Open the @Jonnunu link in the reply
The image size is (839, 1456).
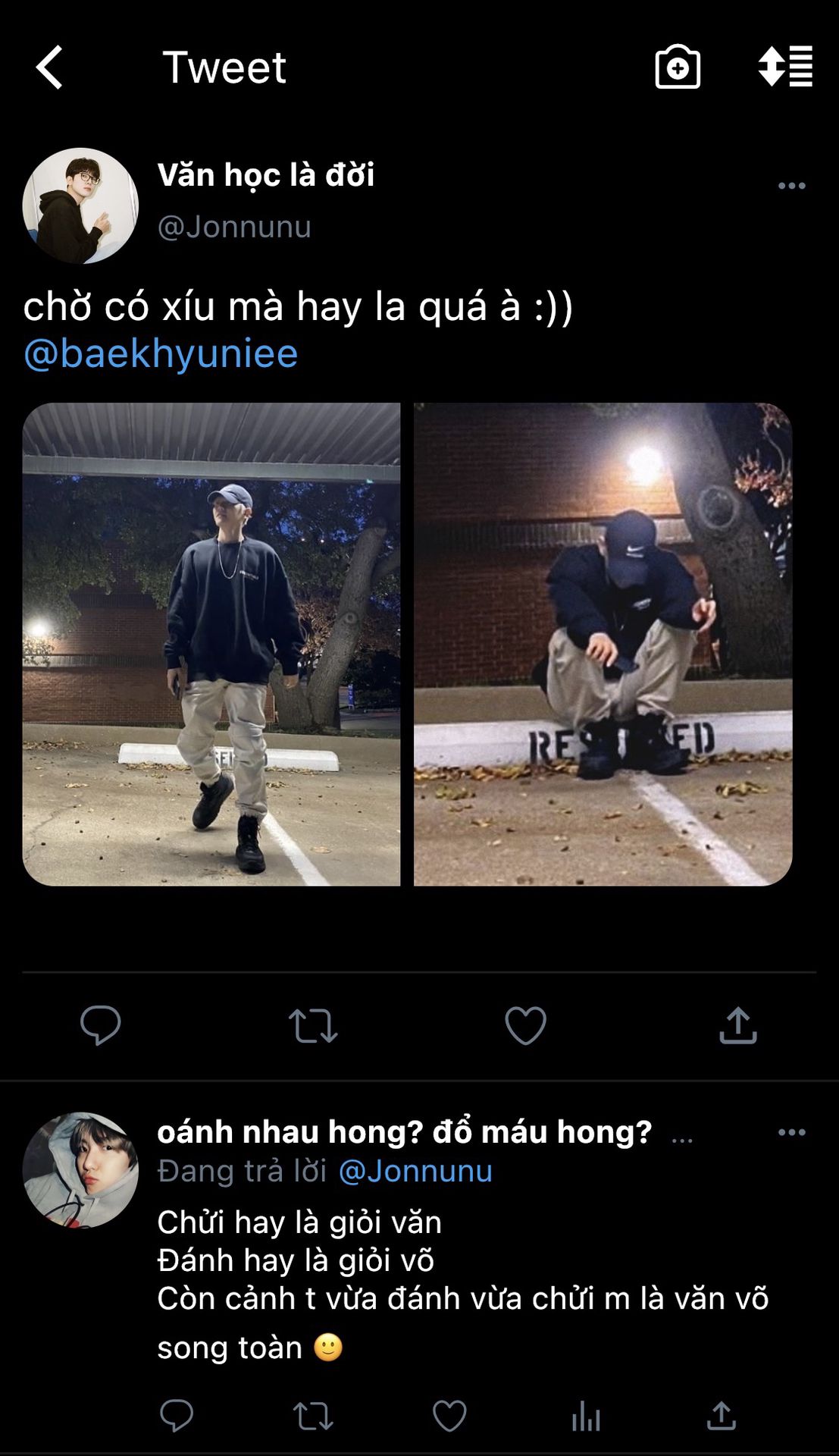[x=415, y=1171]
